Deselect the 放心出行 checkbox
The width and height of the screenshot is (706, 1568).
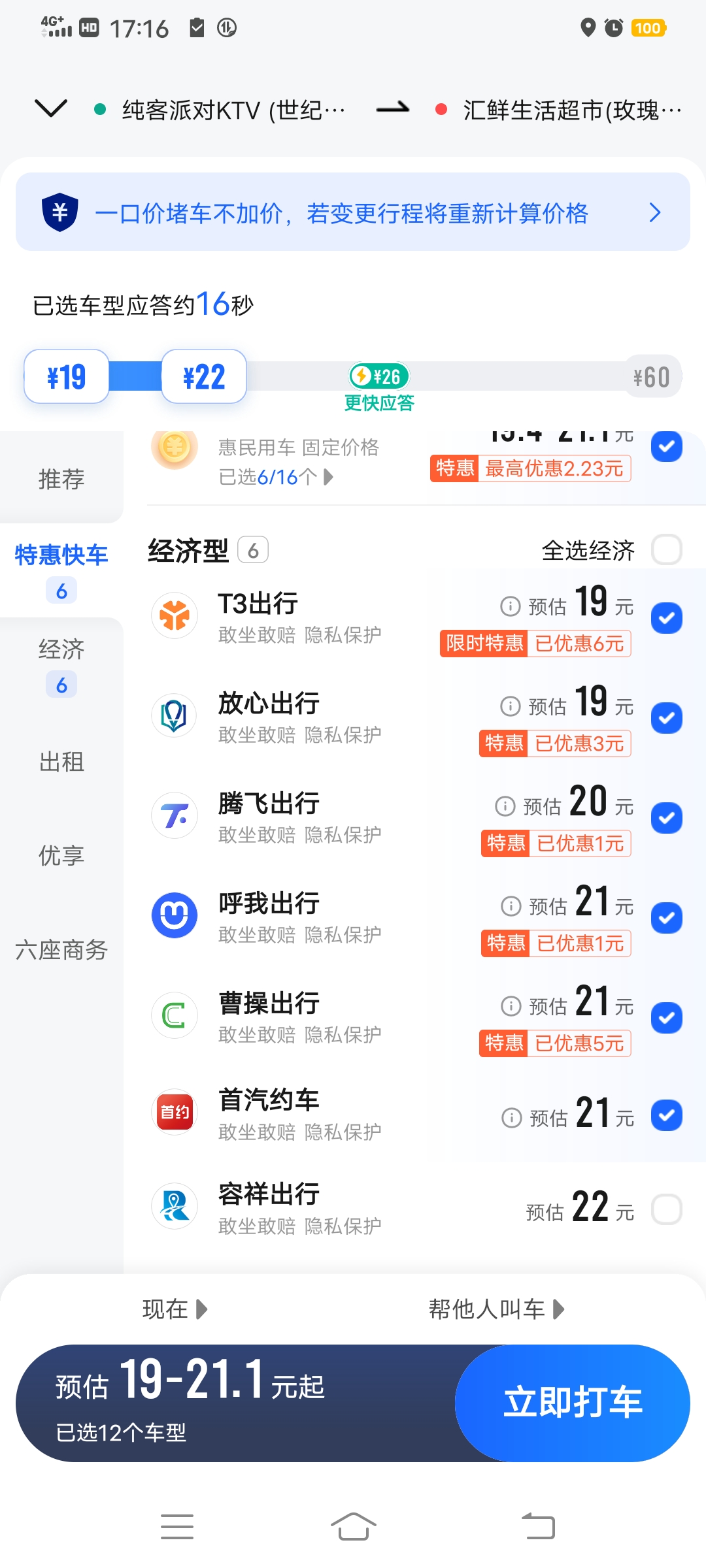tap(666, 718)
